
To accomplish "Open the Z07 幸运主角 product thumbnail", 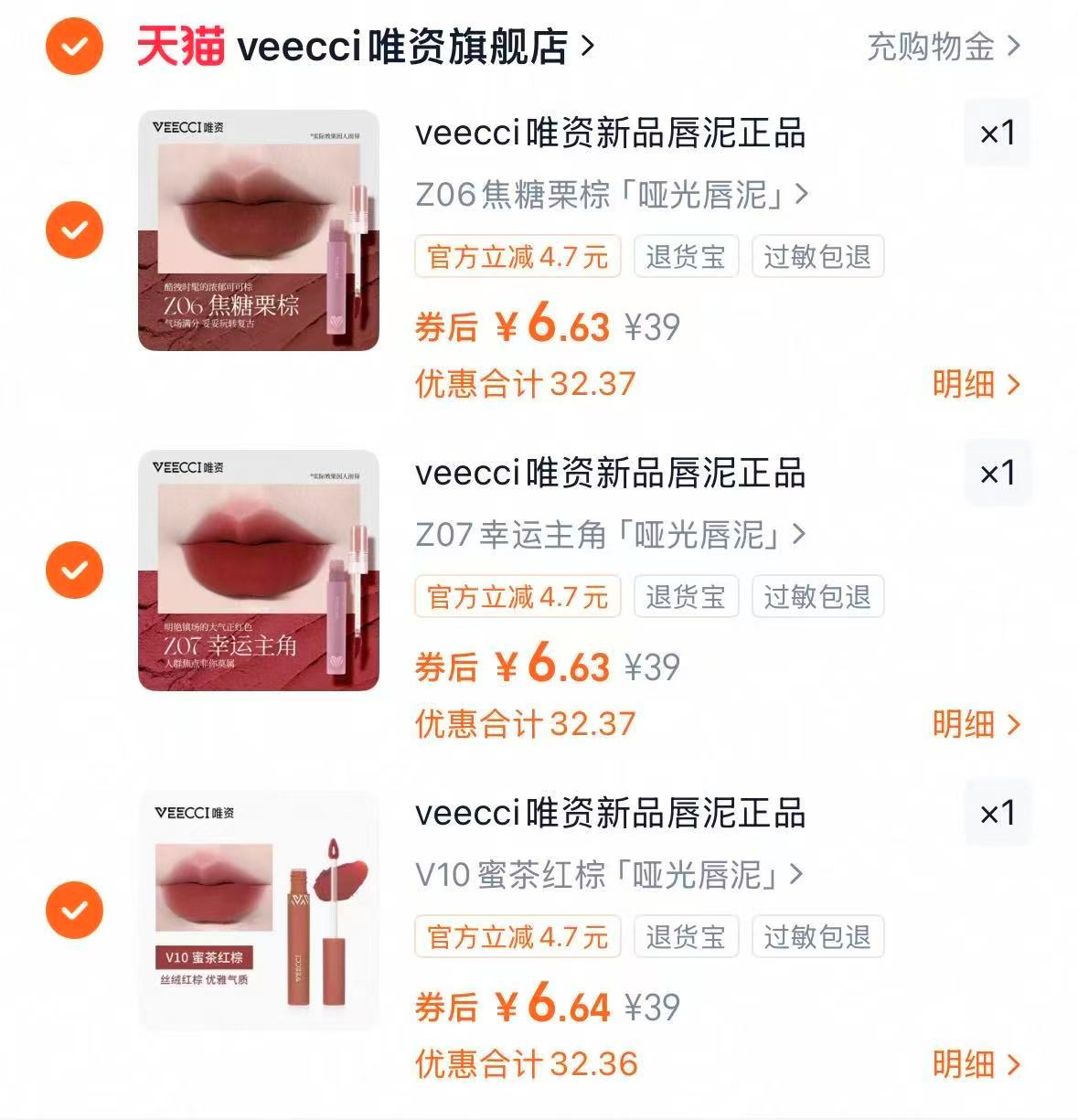I will point(259,569).
